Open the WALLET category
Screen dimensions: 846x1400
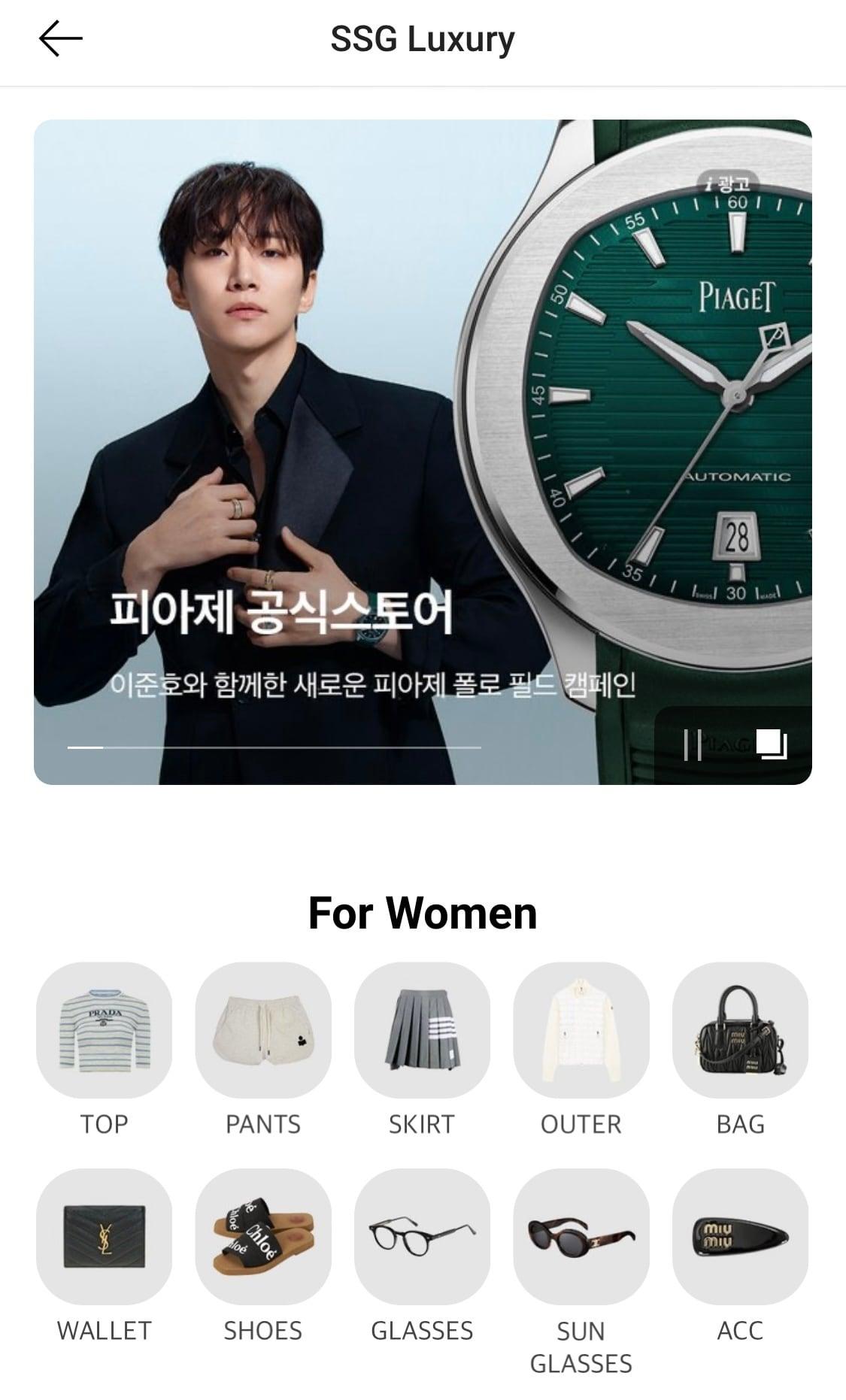click(104, 1236)
